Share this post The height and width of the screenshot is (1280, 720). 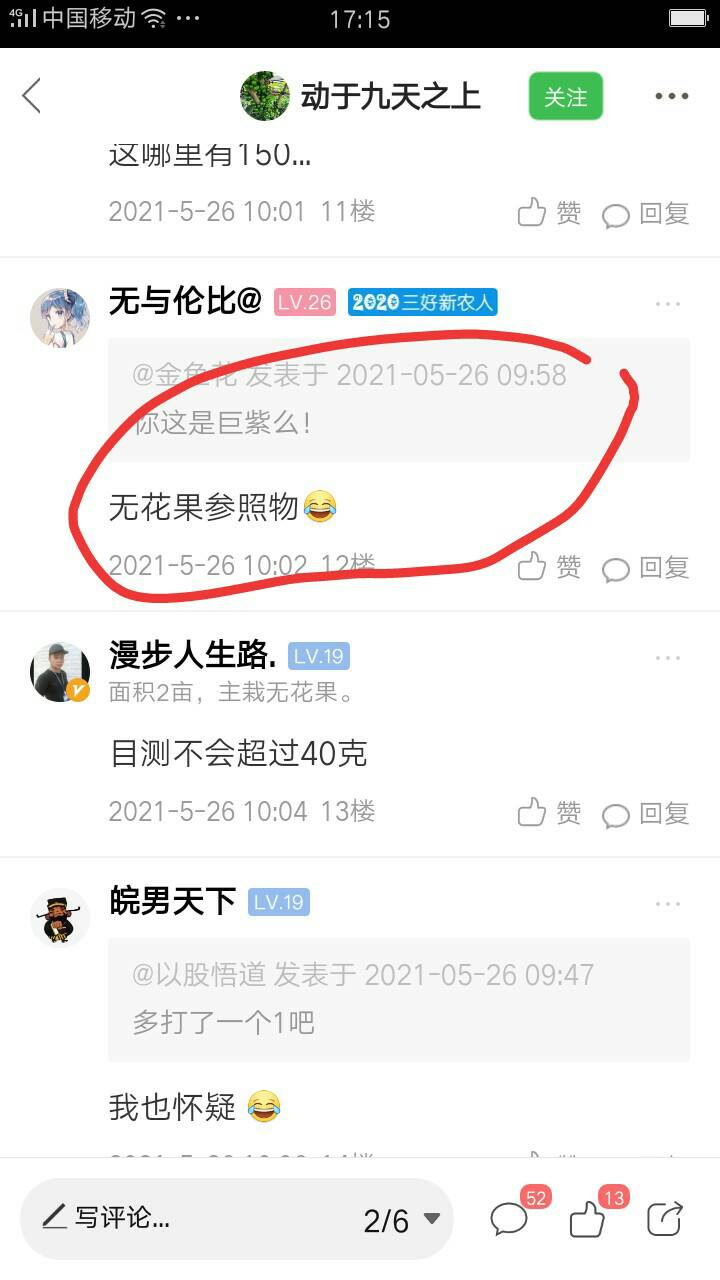[665, 1218]
